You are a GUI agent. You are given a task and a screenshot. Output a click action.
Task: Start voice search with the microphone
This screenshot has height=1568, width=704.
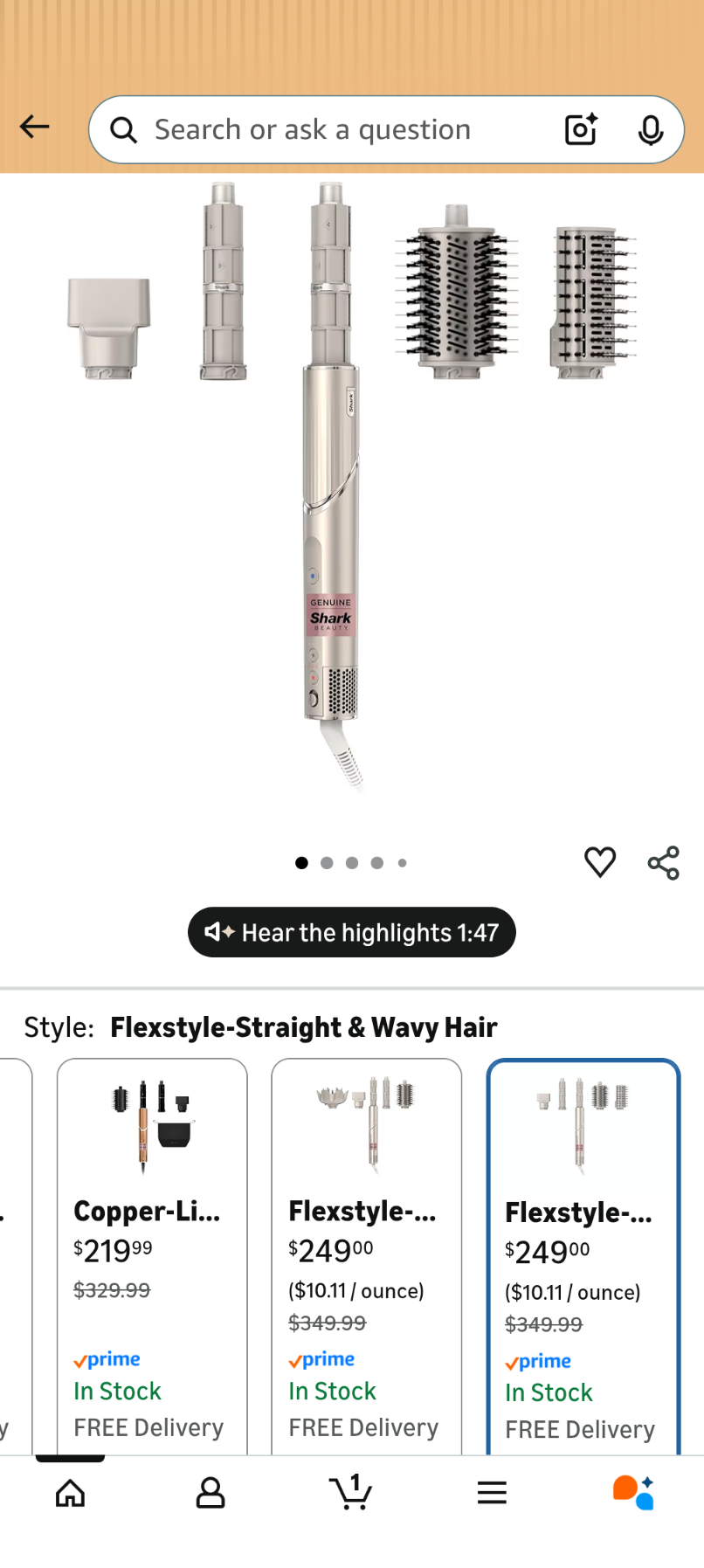(x=650, y=130)
